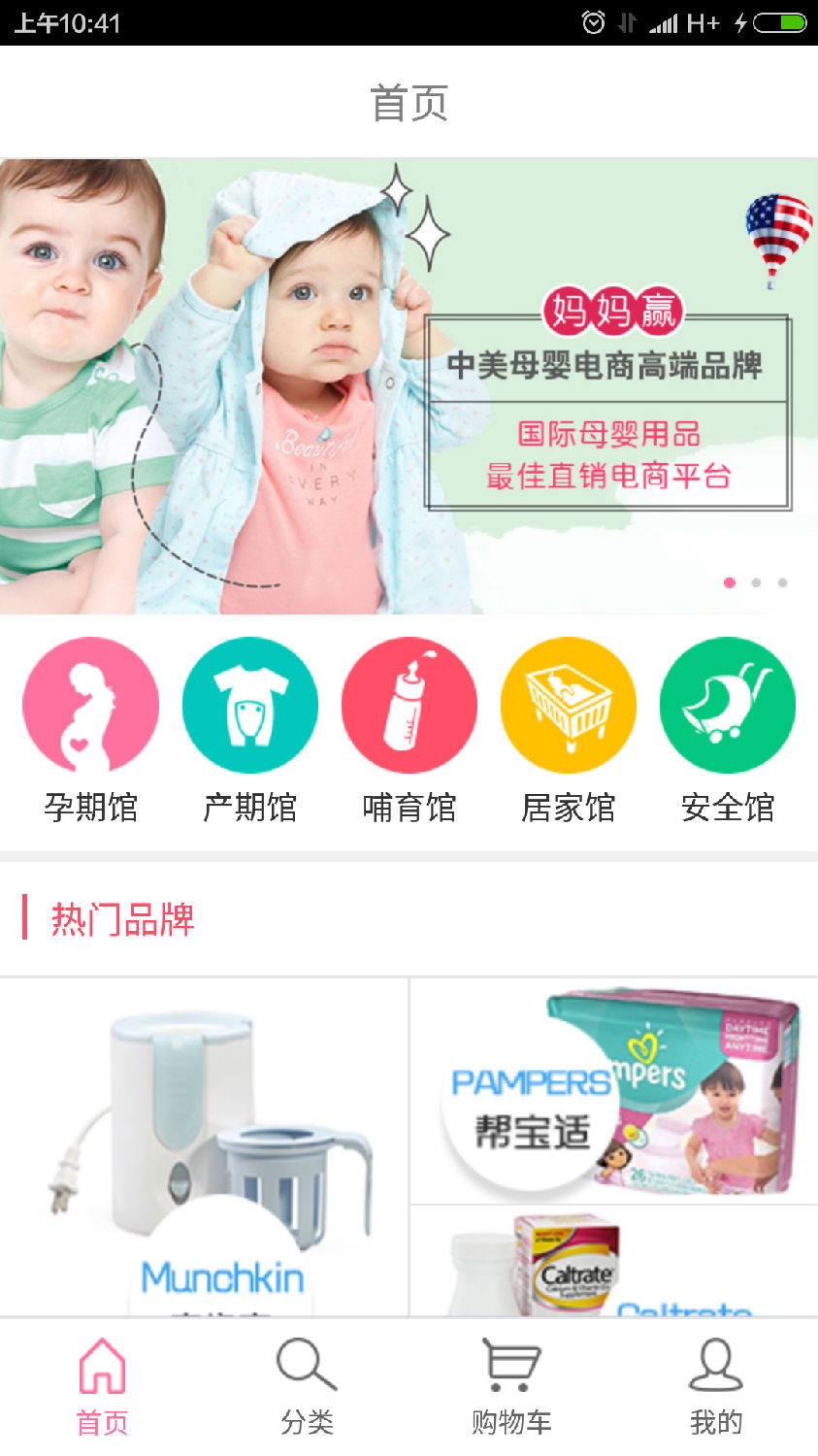The image size is (818, 1456).
Task: Open the 妈妈赢 promotional banner
Action: click(x=409, y=386)
